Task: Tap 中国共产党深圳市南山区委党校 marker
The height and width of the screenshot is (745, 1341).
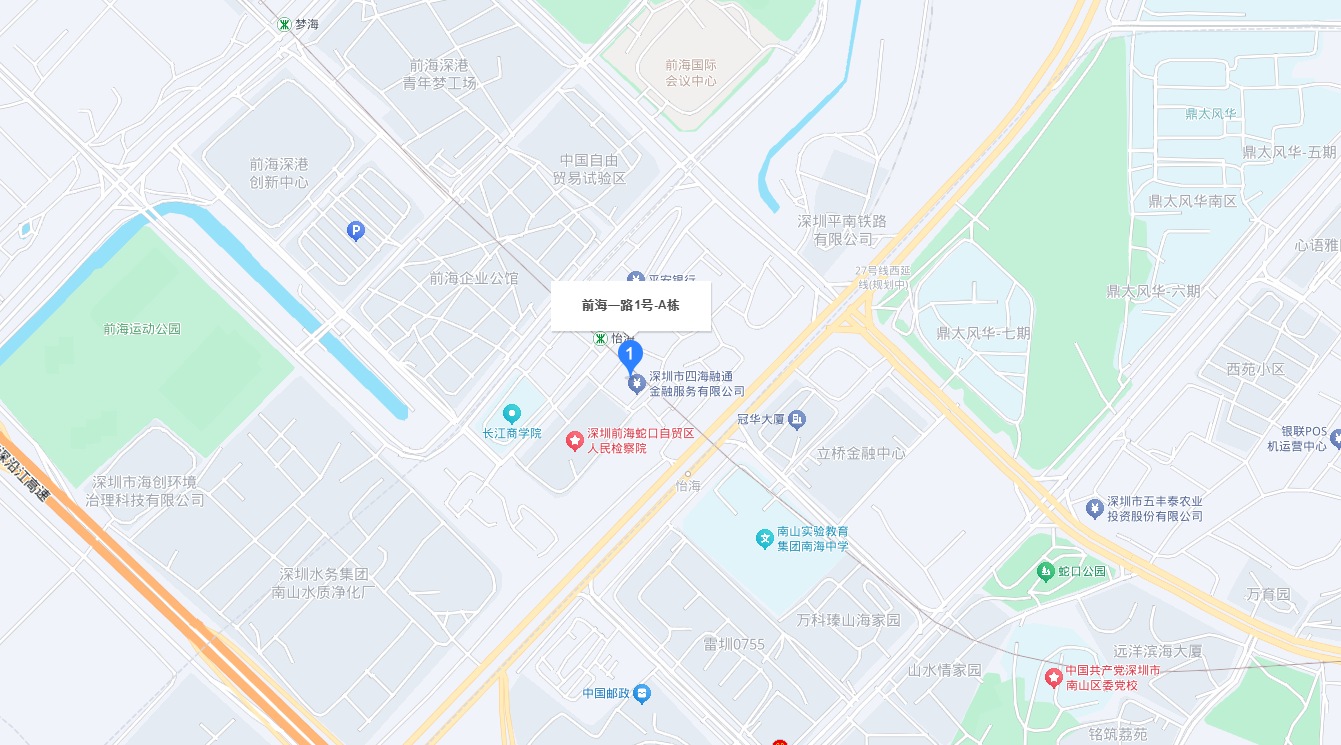Action: (1053, 677)
